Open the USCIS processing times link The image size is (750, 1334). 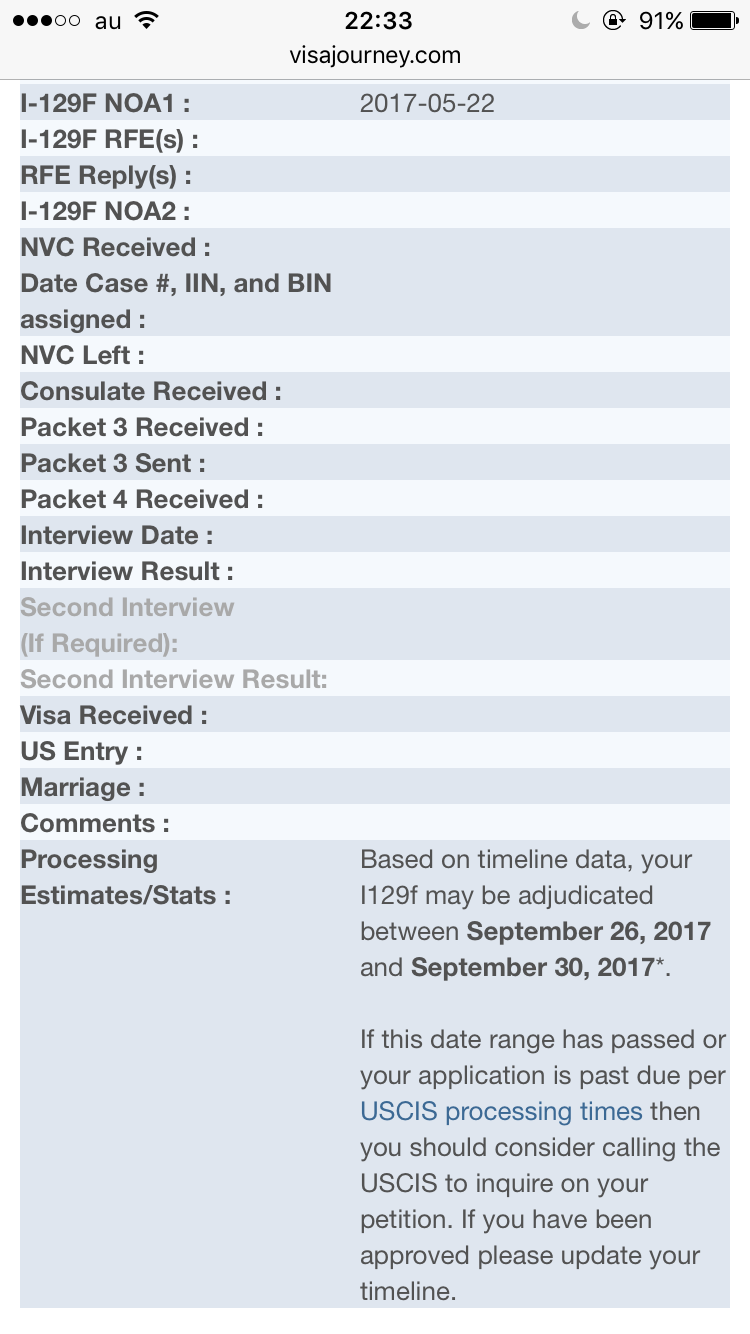(x=501, y=1111)
